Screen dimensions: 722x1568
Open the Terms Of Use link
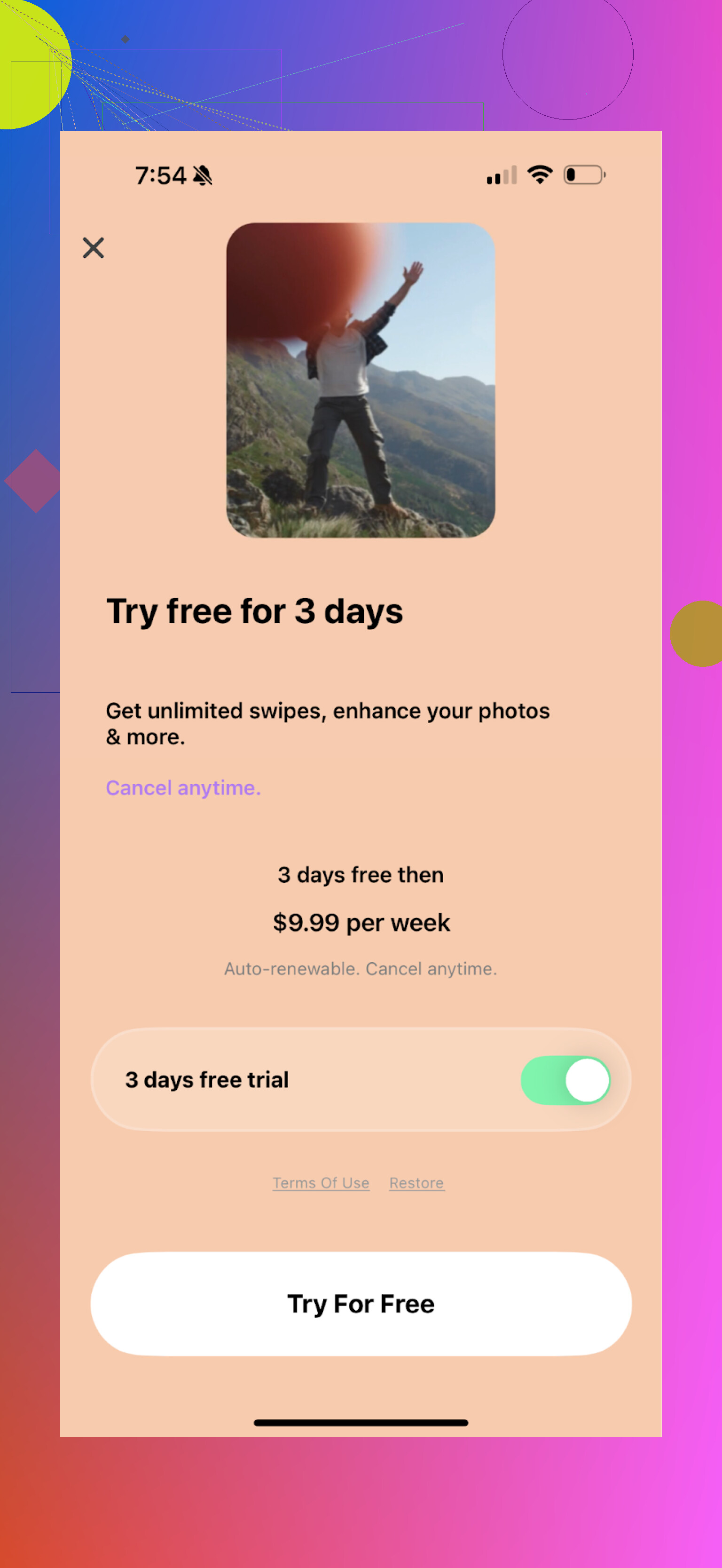tap(321, 1183)
